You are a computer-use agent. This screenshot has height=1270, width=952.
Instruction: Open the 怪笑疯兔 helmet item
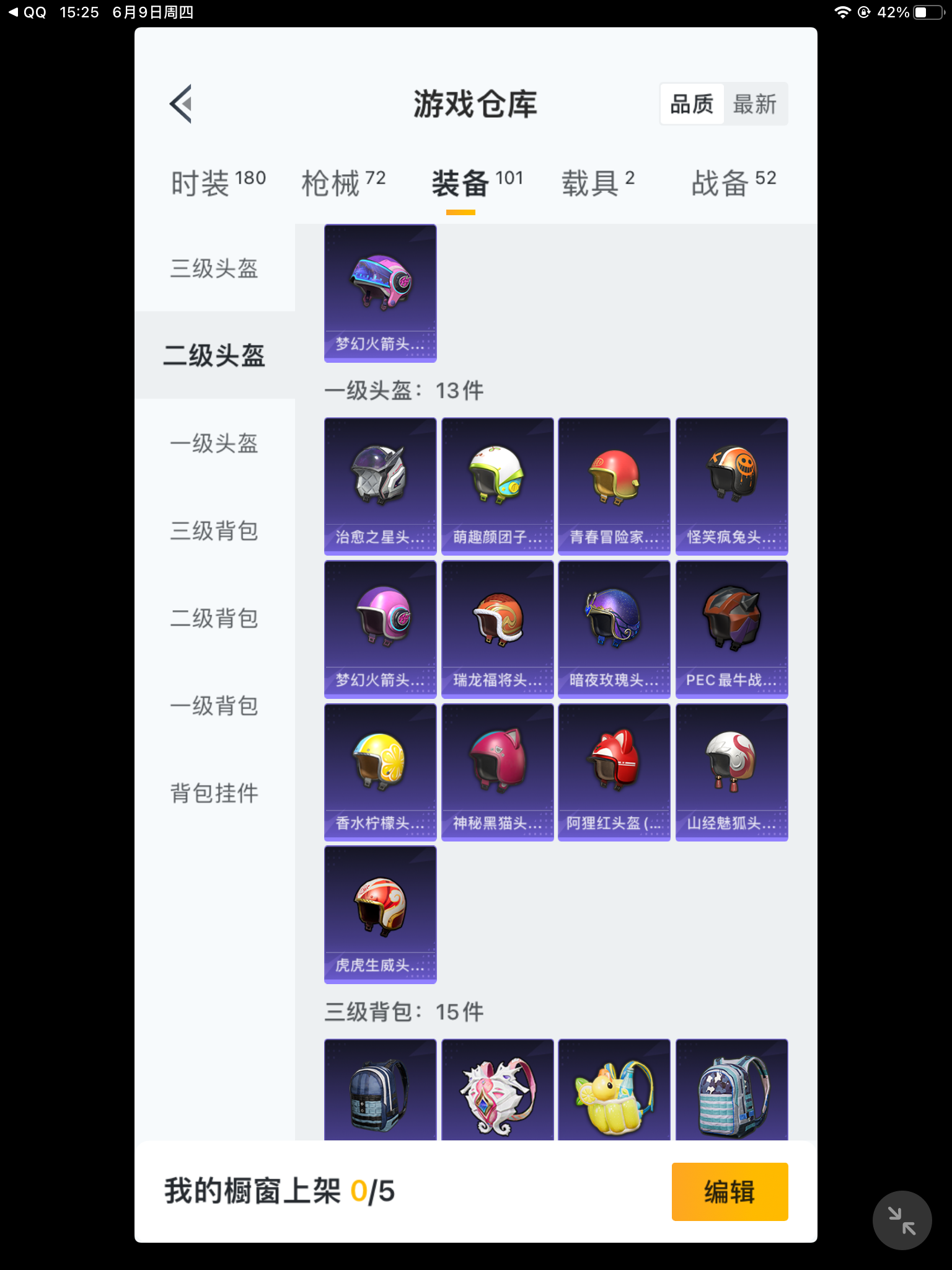731,486
